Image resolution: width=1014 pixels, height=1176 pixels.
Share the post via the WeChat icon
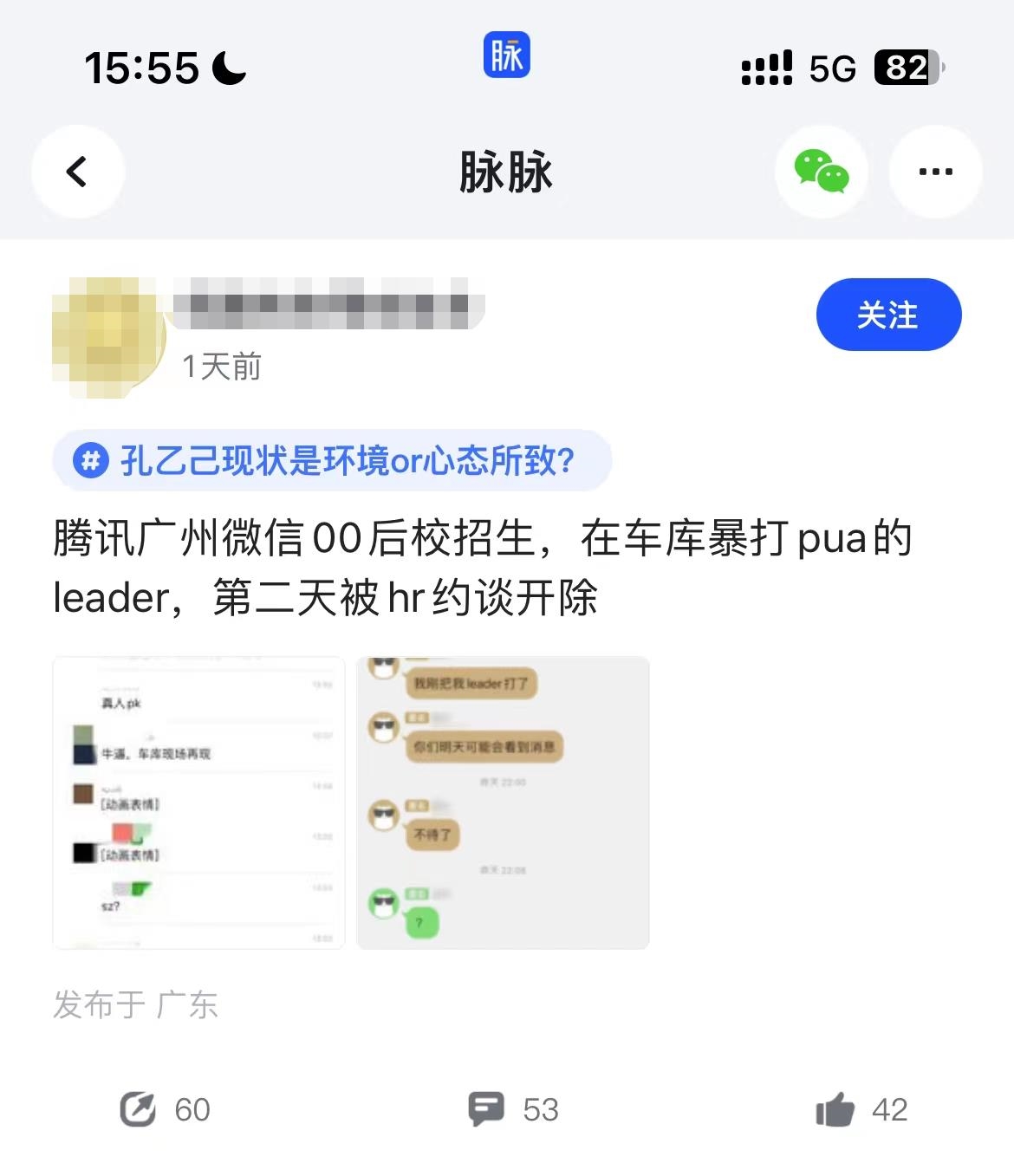click(x=821, y=172)
